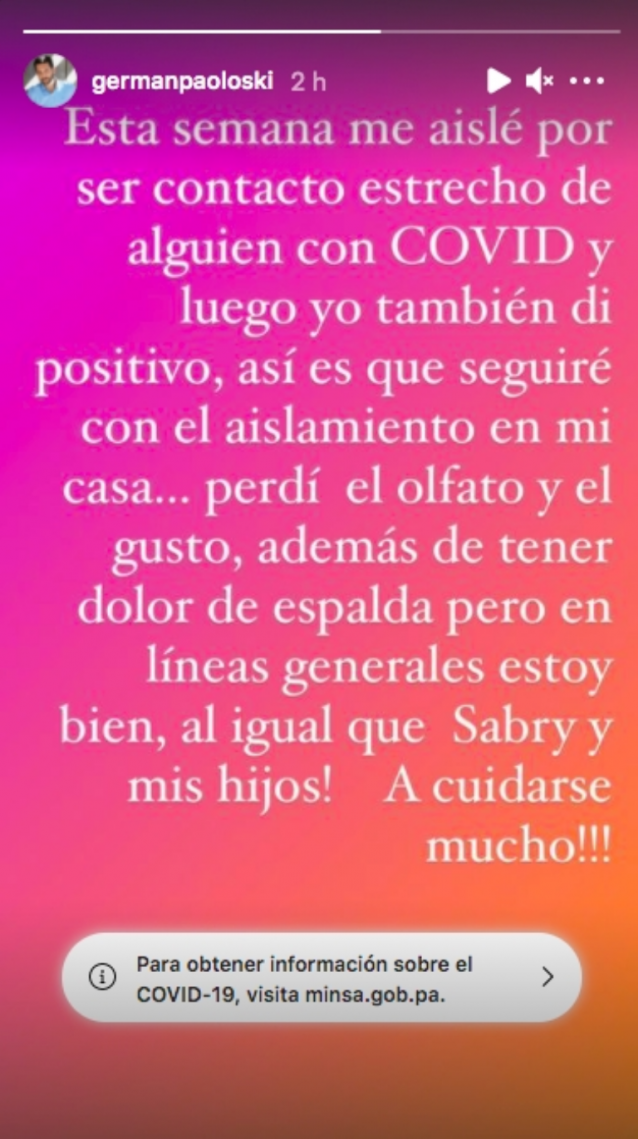Tap the germanpaoloski username
This screenshot has width=638, height=1139.
[182, 82]
